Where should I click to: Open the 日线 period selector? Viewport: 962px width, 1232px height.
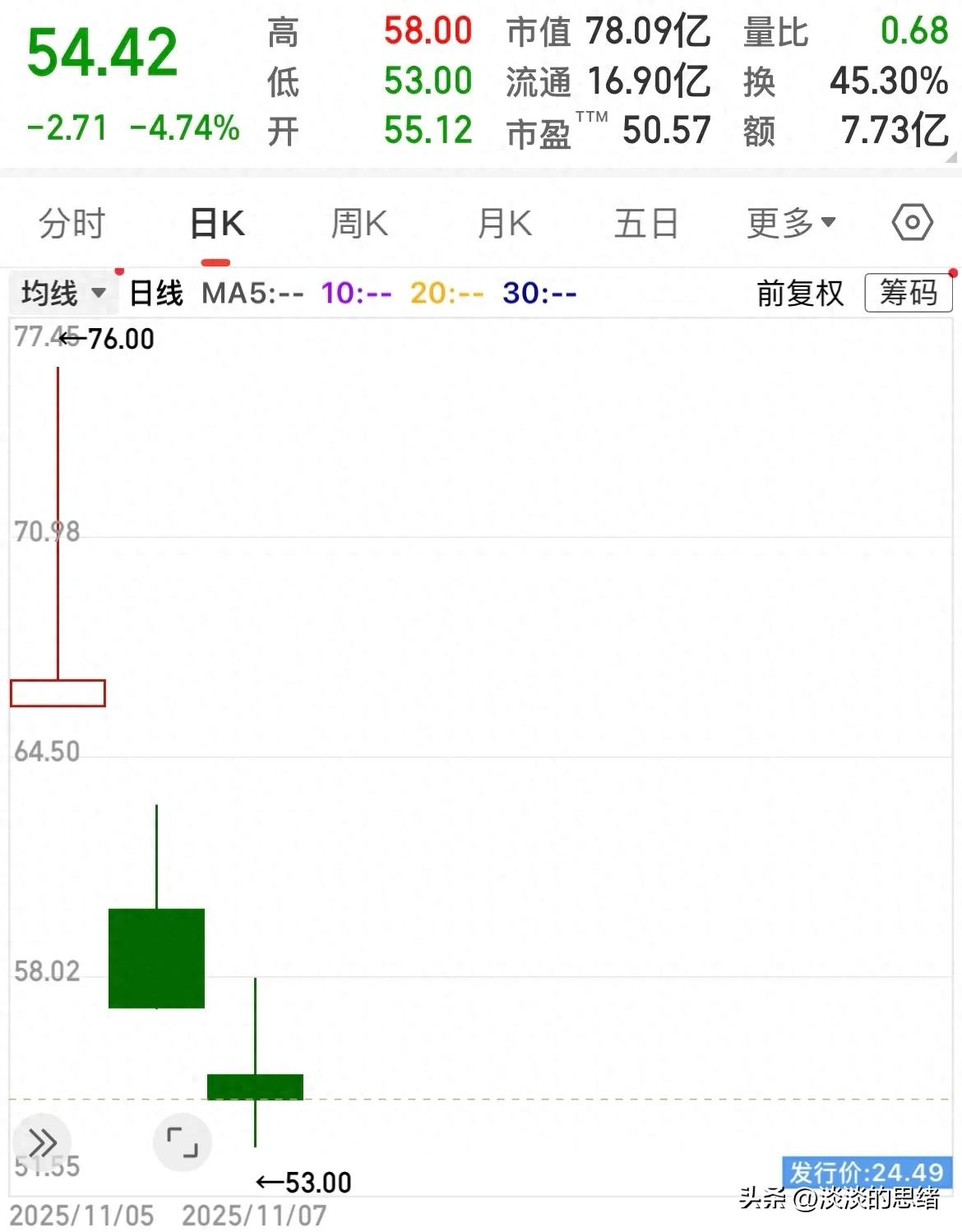coord(155,293)
